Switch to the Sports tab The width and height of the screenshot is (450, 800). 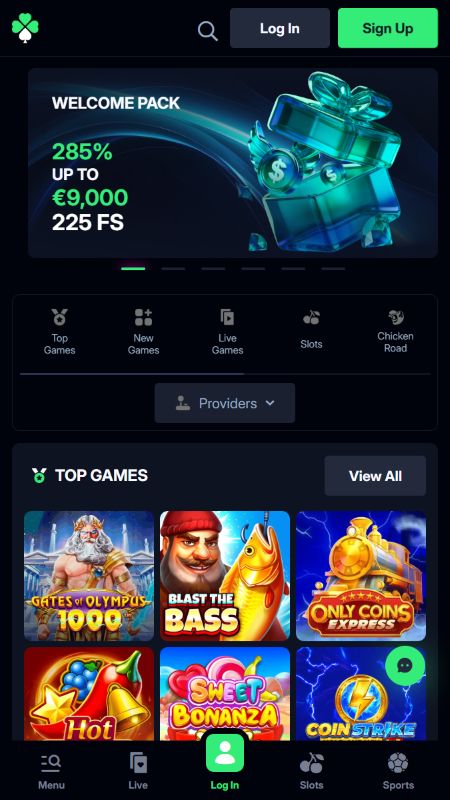[398, 771]
